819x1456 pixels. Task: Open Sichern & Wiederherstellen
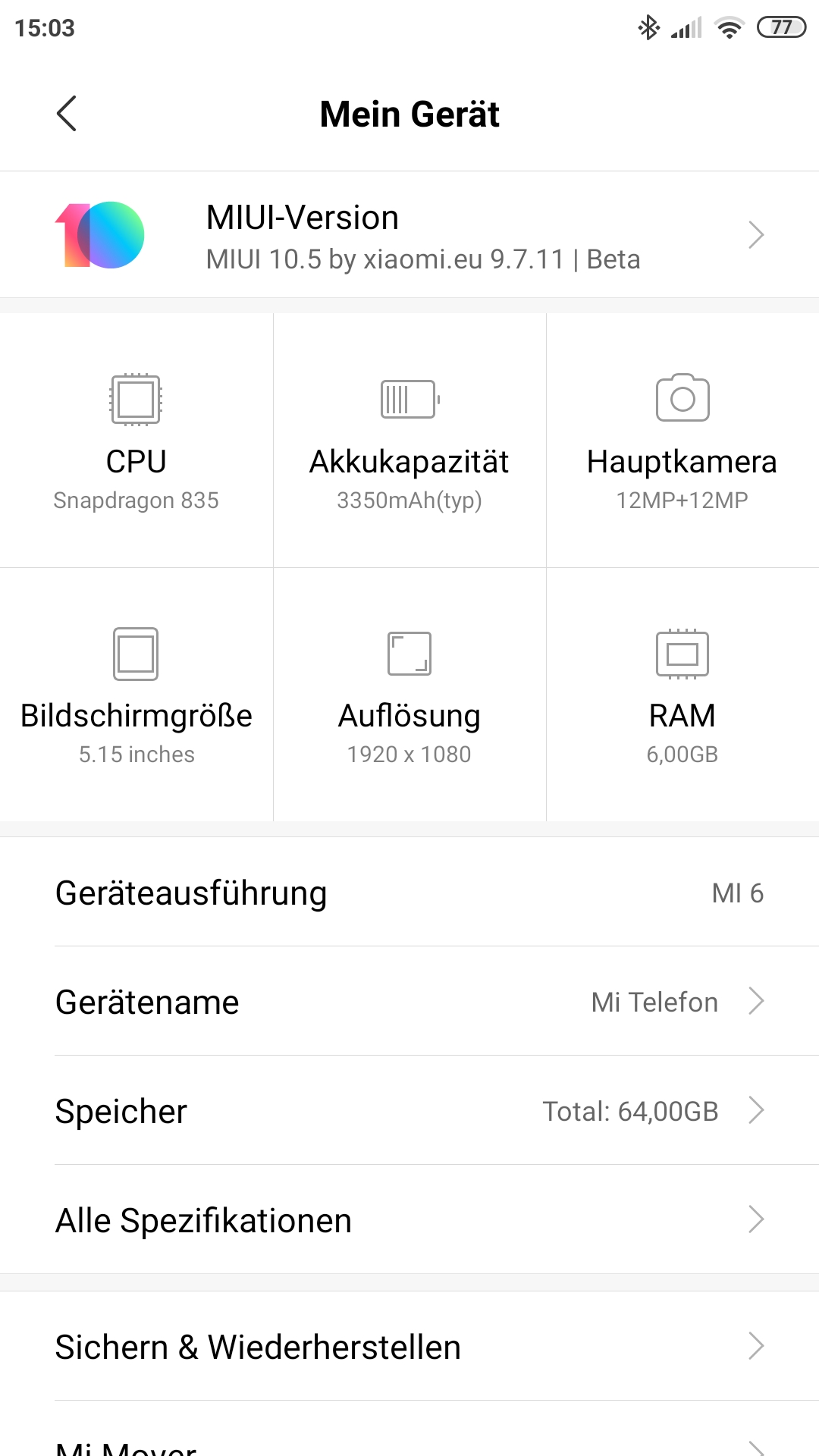pos(409,1347)
